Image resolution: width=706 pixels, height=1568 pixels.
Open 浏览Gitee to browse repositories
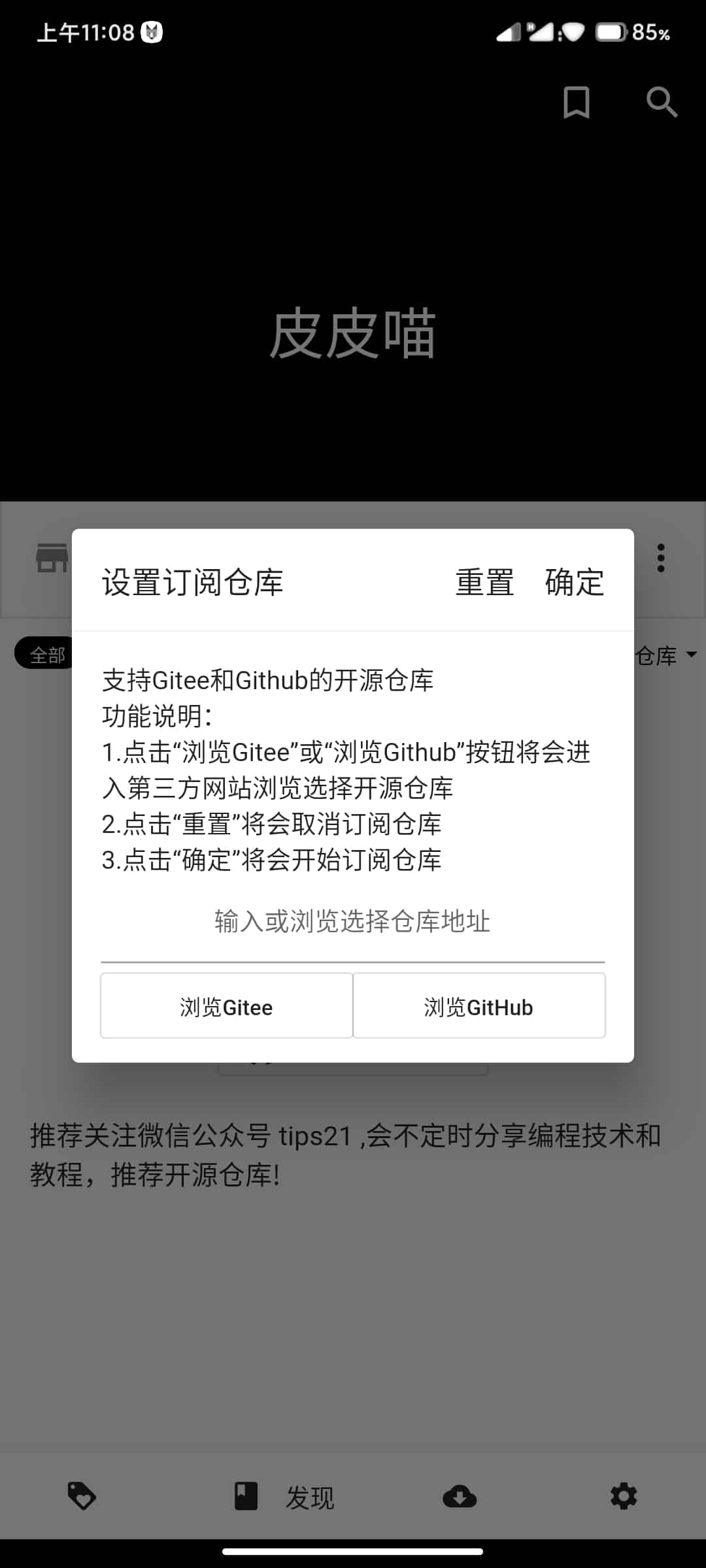[x=227, y=1006]
